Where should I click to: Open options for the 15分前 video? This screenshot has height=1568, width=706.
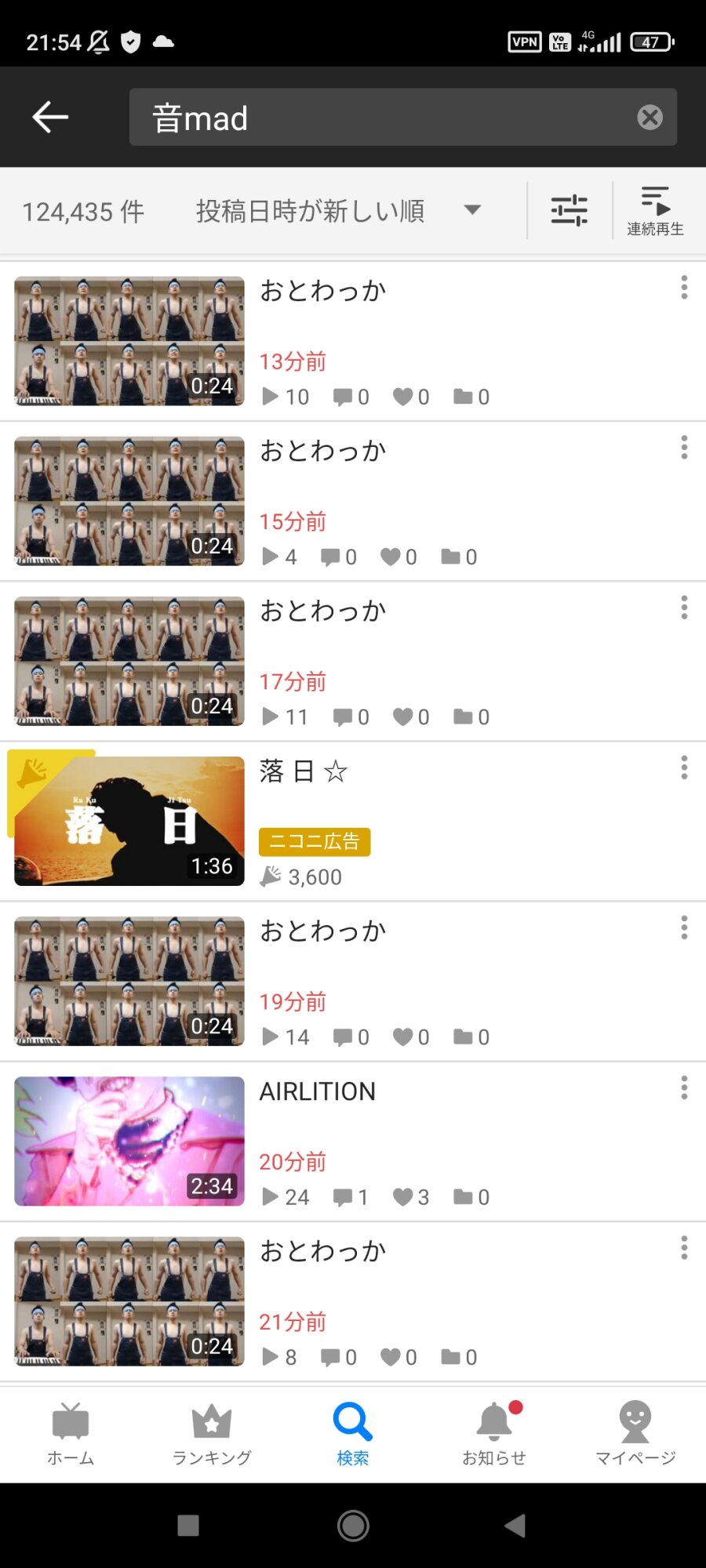(684, 448)
